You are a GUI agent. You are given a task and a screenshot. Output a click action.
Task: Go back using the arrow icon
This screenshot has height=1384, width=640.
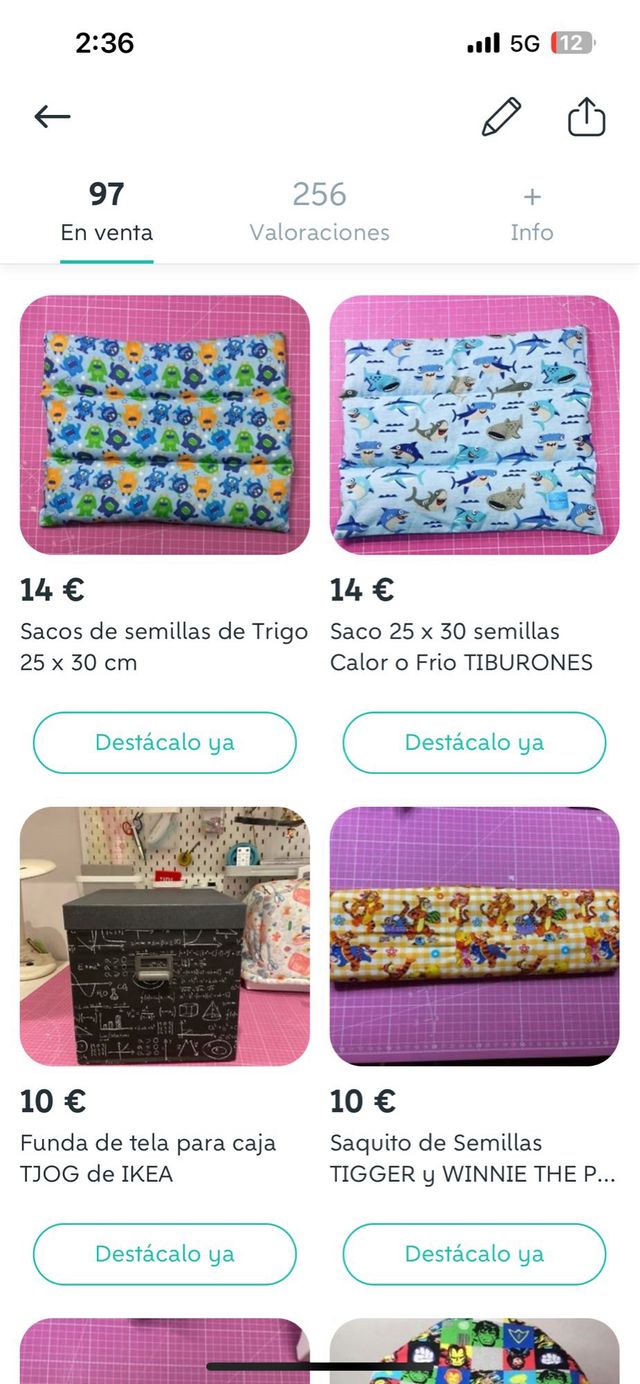(52, 117)
